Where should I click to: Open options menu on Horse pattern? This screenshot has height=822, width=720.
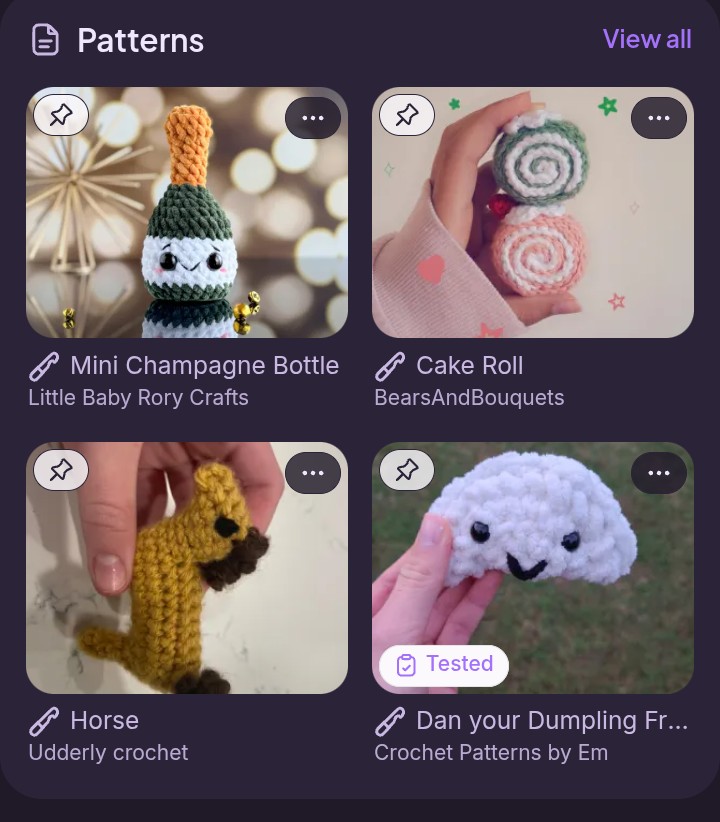pos(313,473)
